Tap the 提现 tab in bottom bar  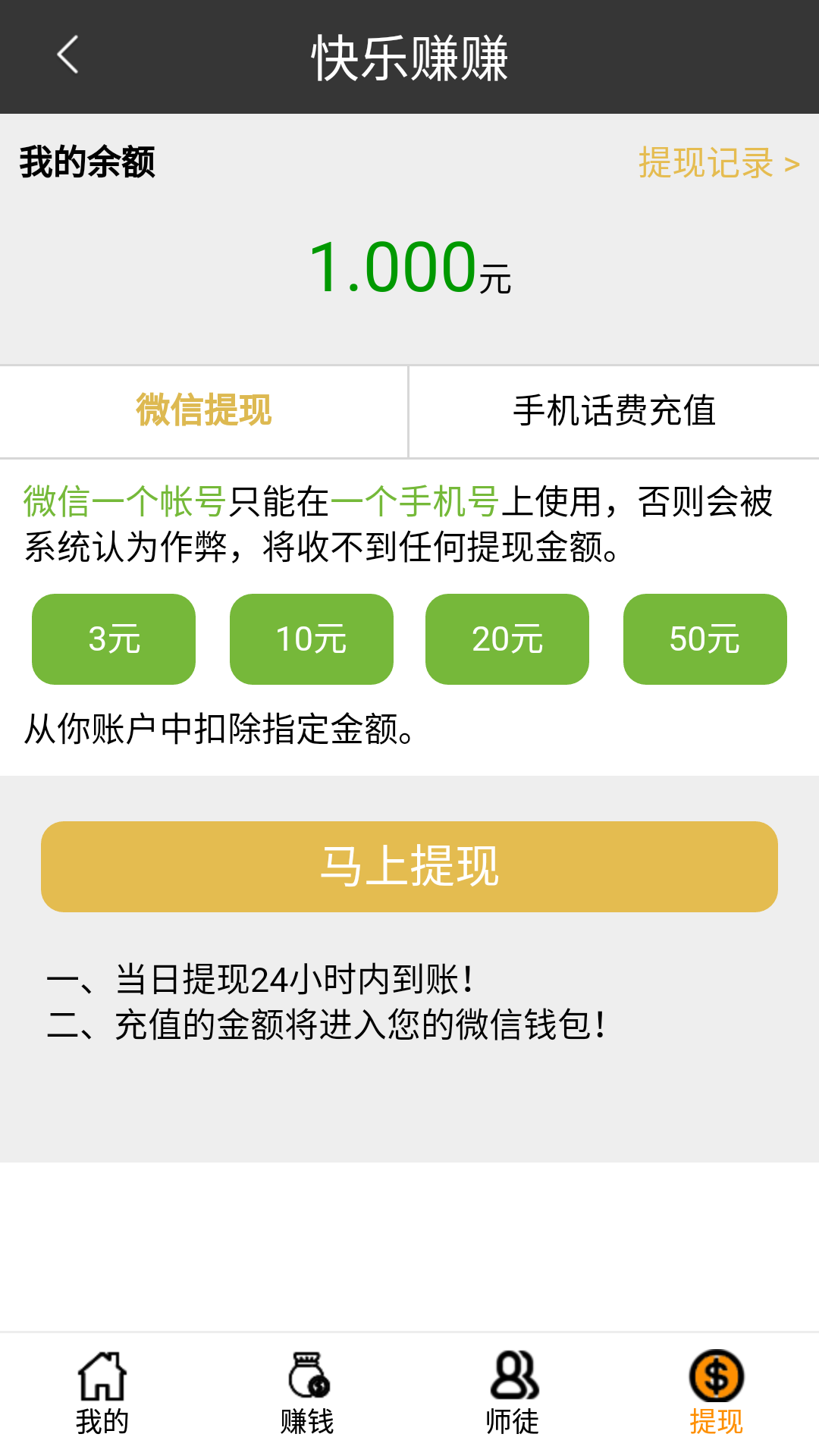717,1394
